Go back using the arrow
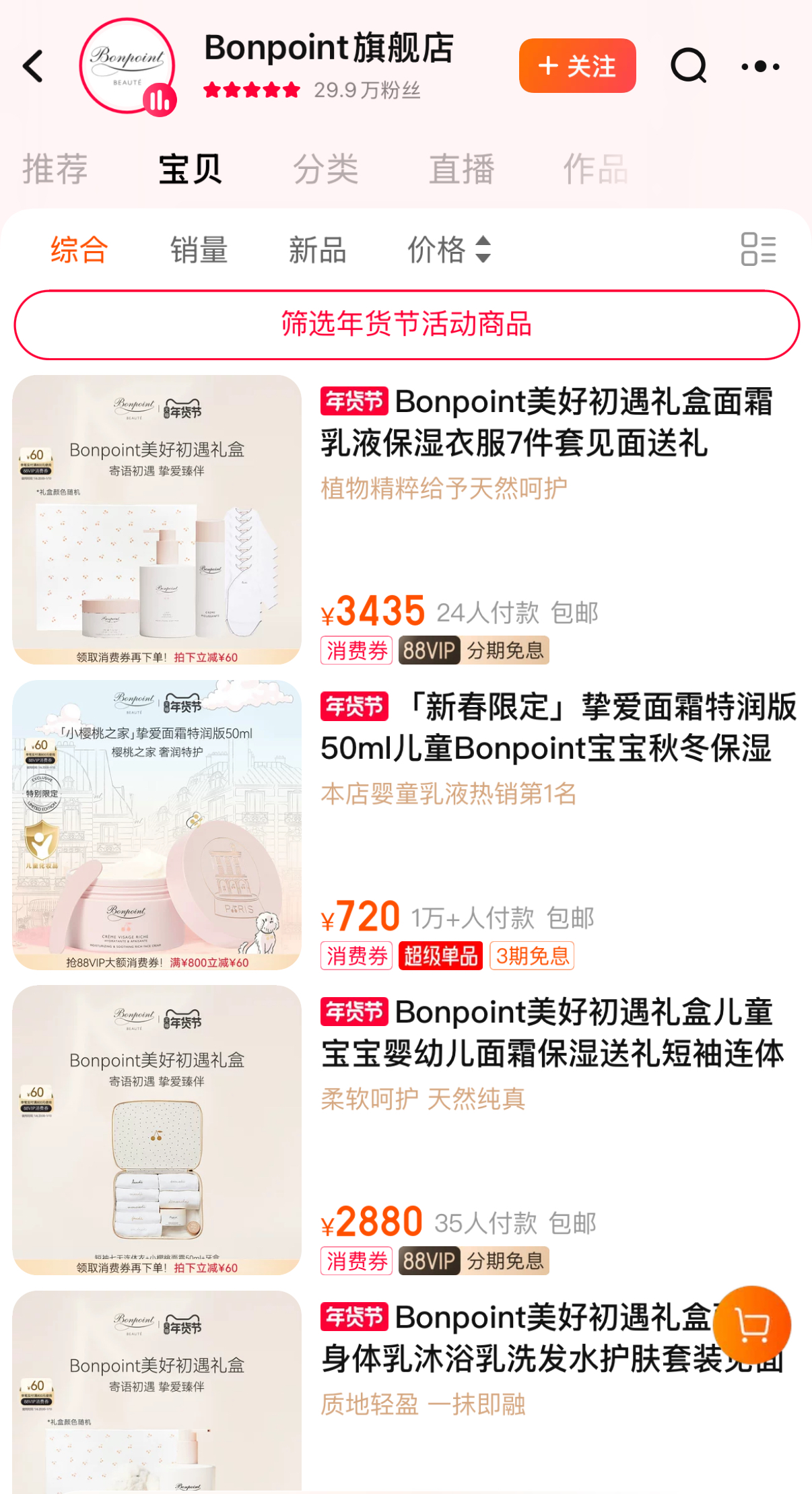The image size is (812, 1494). click(x=34, y=66)
